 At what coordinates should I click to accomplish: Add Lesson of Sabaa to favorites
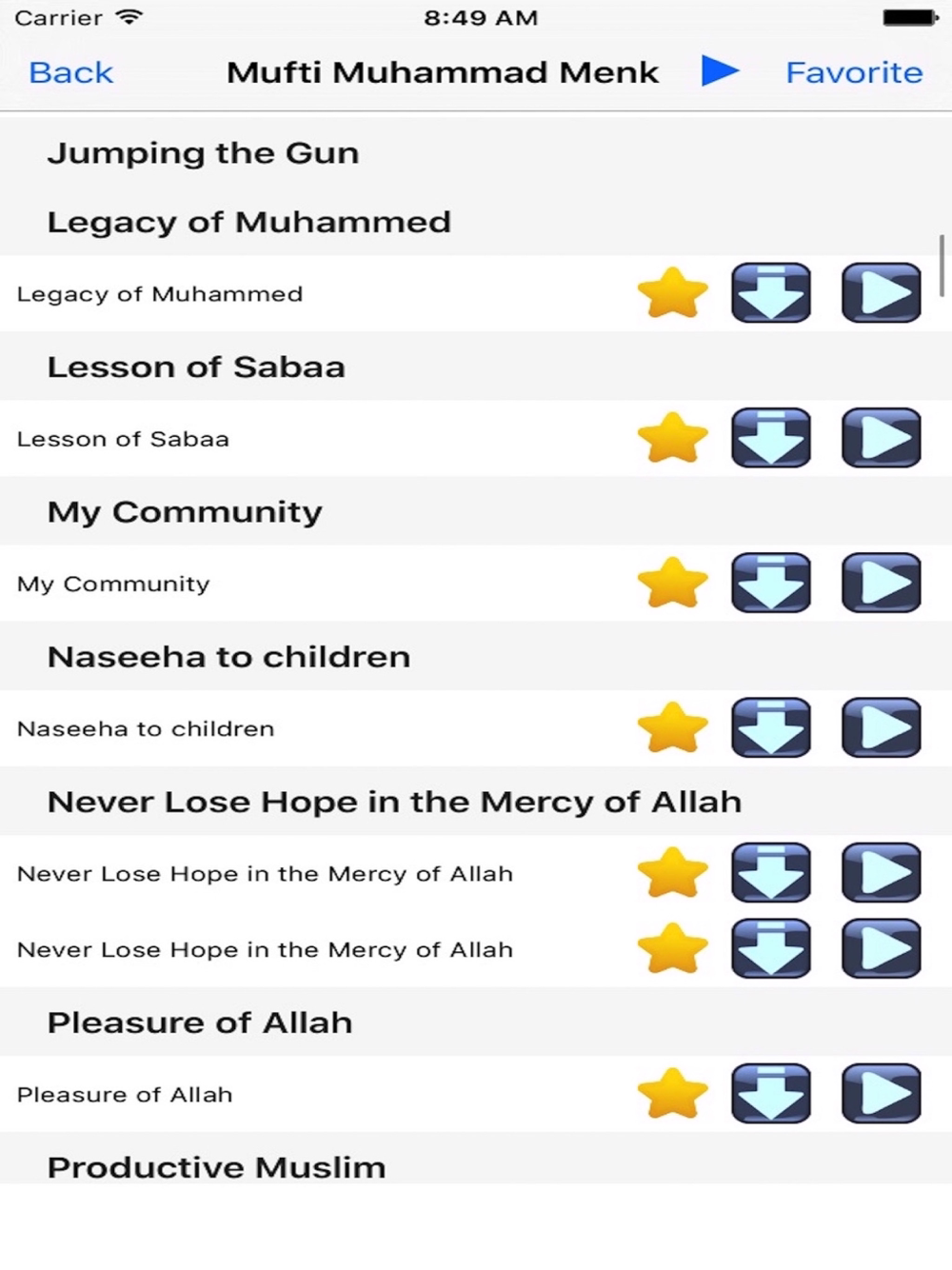pyautogui.click(x=673, y=438)
